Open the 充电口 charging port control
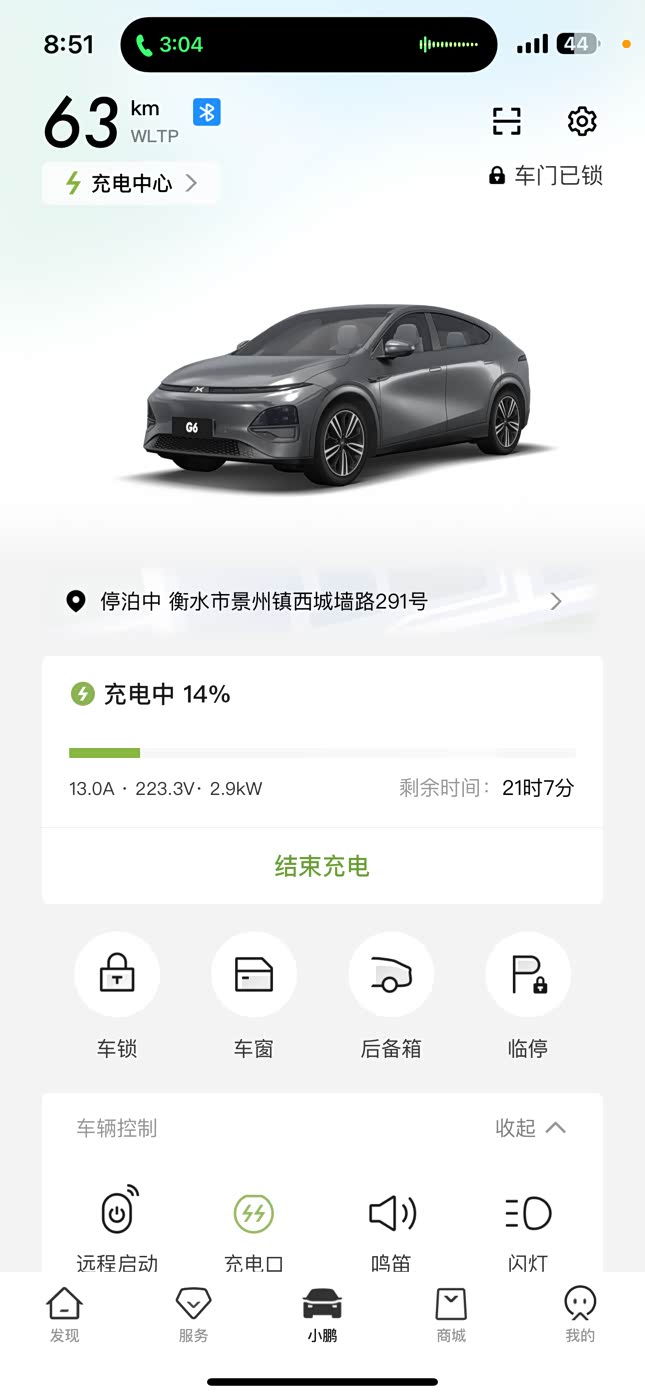Screen dimensions: 645x1398 tap(253, 1214)
